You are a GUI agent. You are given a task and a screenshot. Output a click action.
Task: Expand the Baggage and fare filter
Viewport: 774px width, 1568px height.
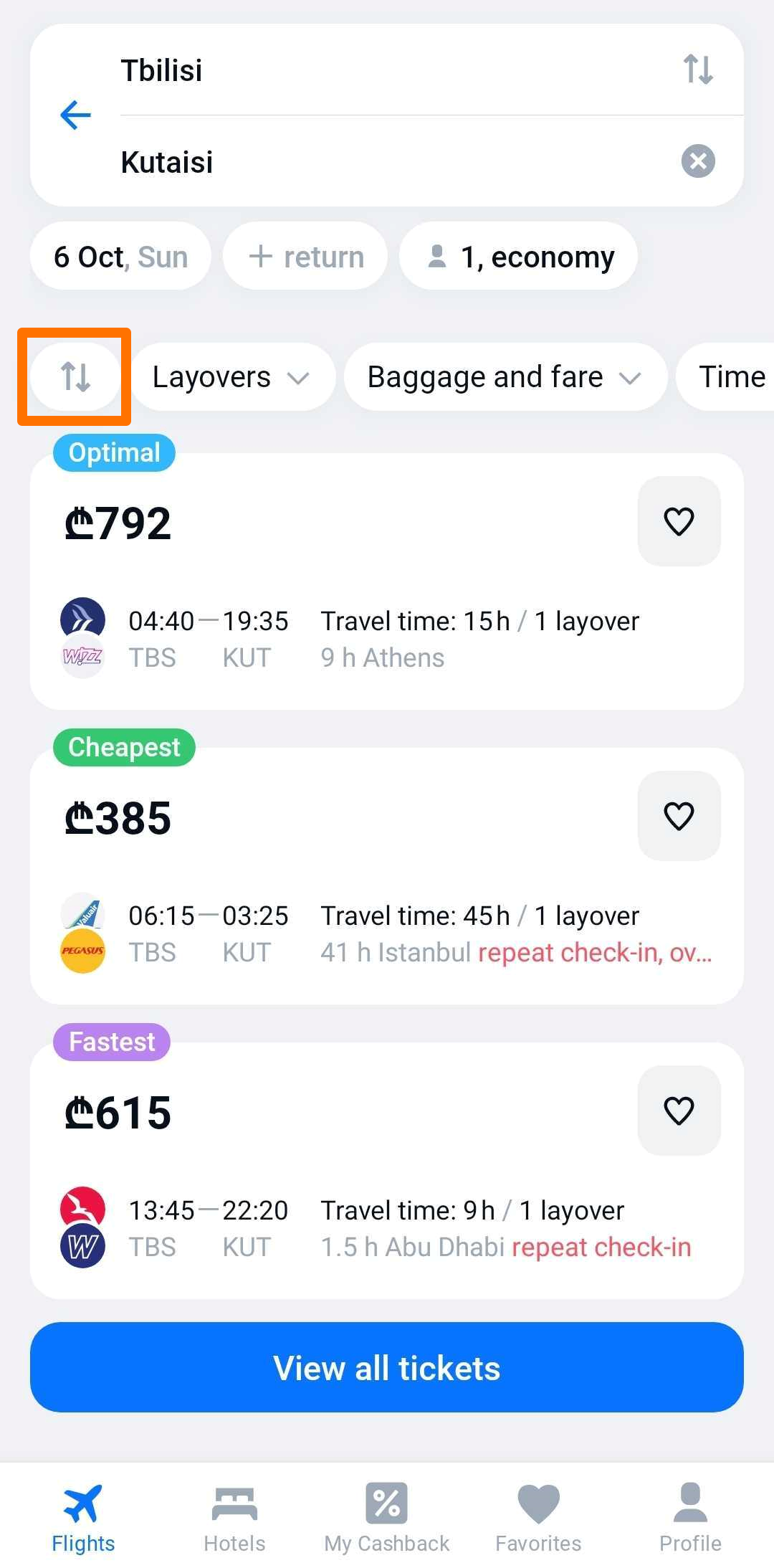coord(505,376)
